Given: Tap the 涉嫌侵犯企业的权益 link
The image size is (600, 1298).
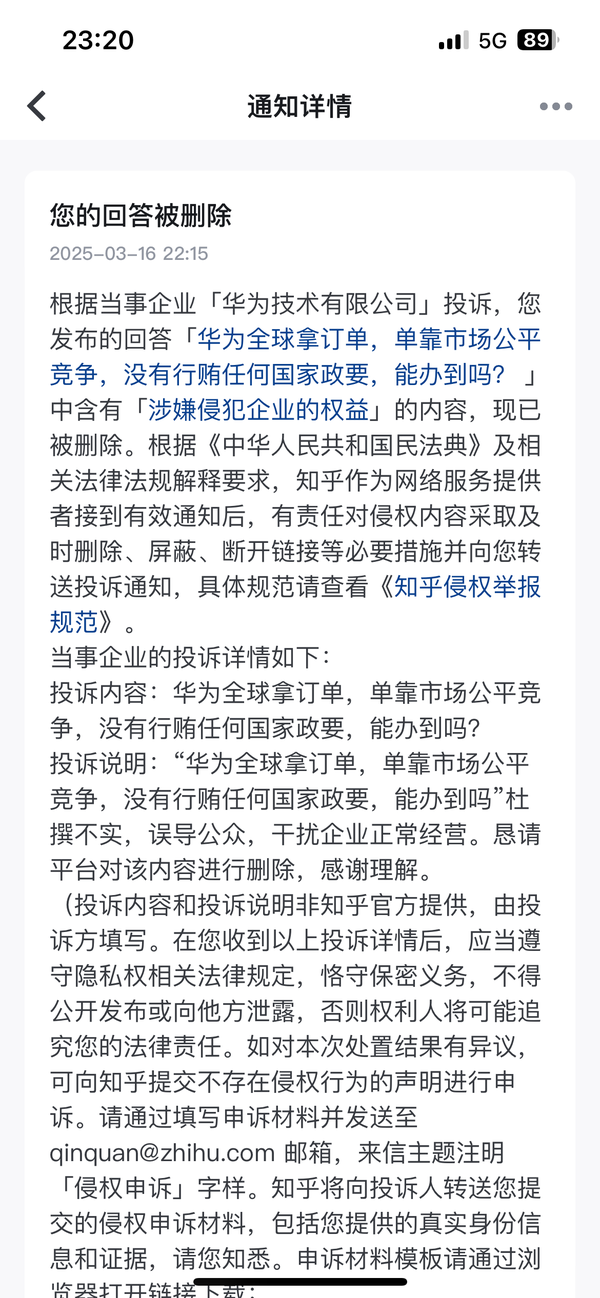Looking at the screenshot, I should coord(258,409).
